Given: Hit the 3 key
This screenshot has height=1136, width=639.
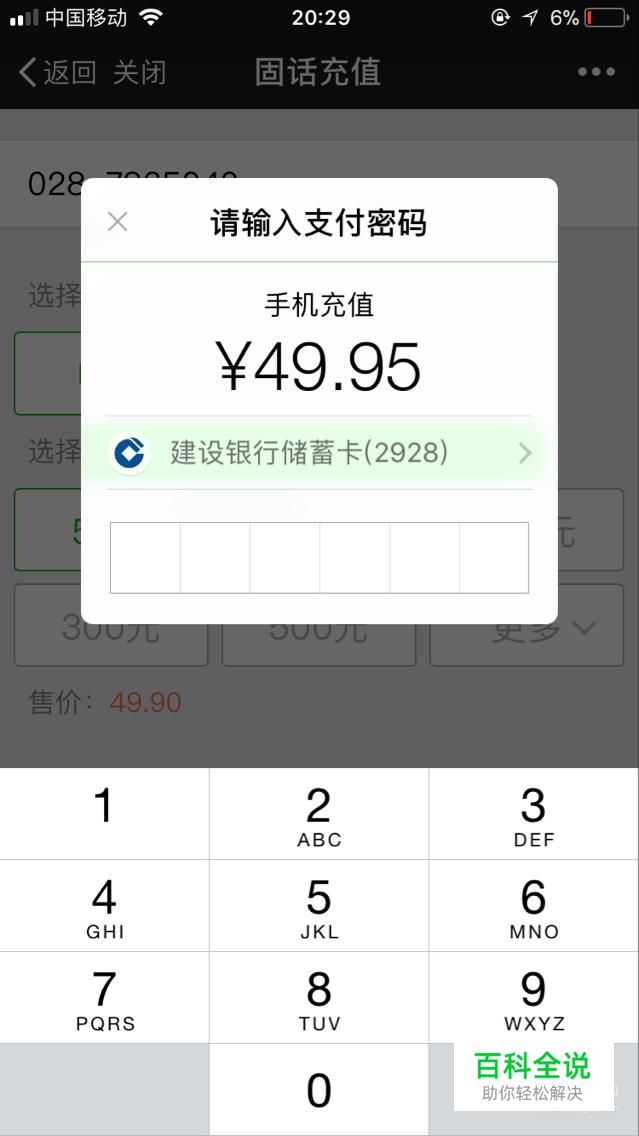Looking at the screenshot, I should click(x=534, y=814).
